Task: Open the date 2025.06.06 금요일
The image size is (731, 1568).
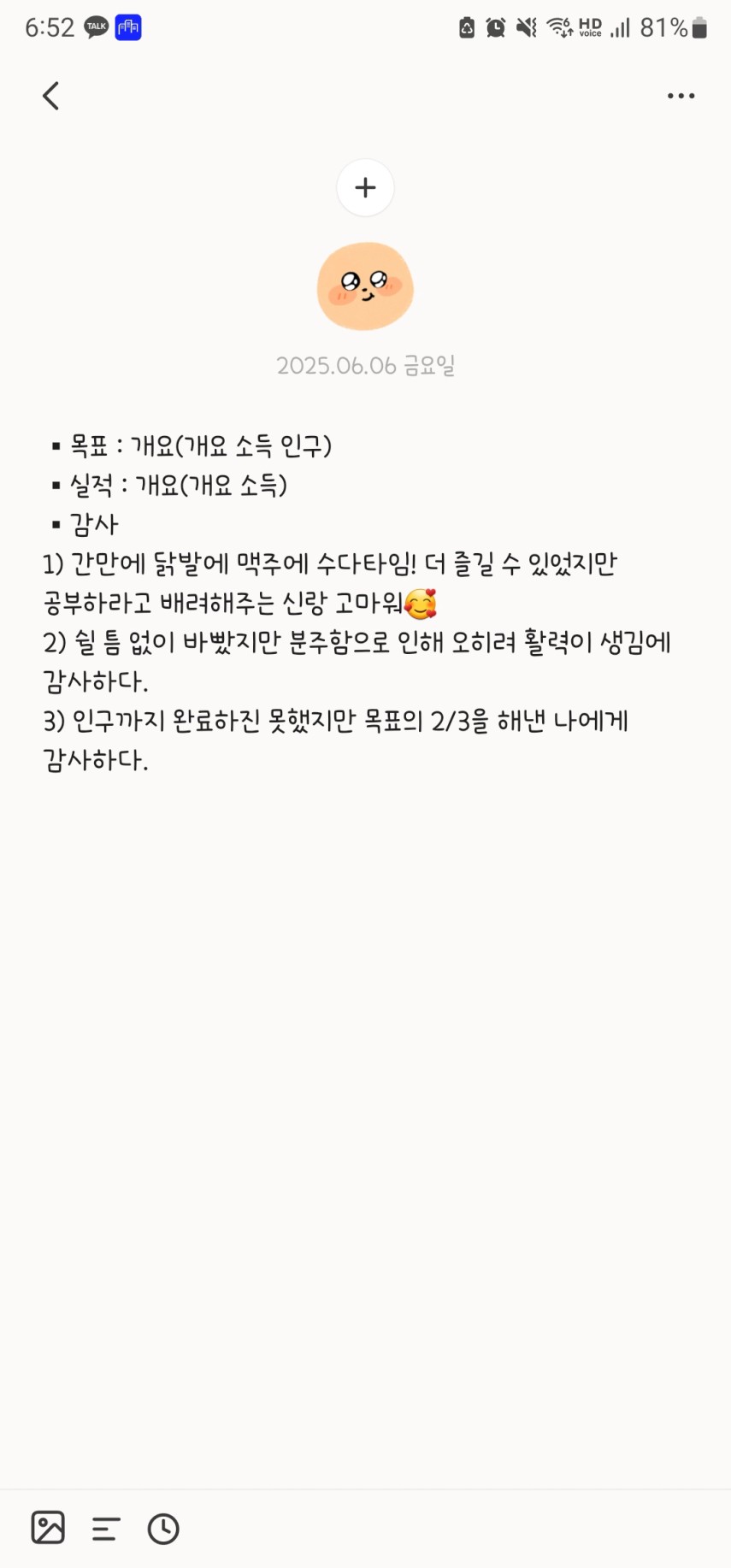Action: (365, 366)
